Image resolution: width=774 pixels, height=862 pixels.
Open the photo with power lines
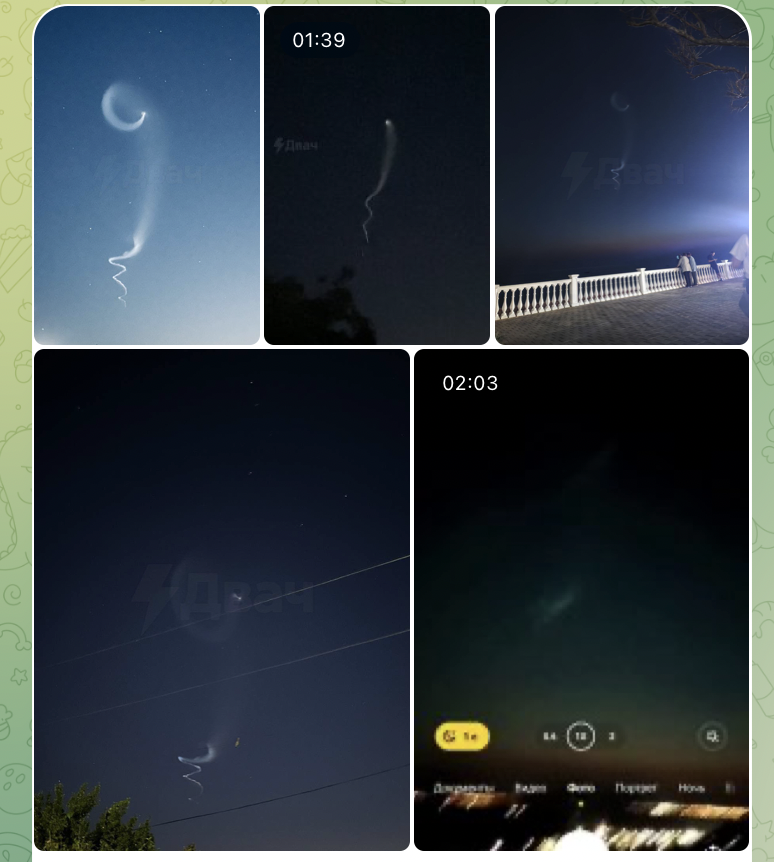coord(221,599)
